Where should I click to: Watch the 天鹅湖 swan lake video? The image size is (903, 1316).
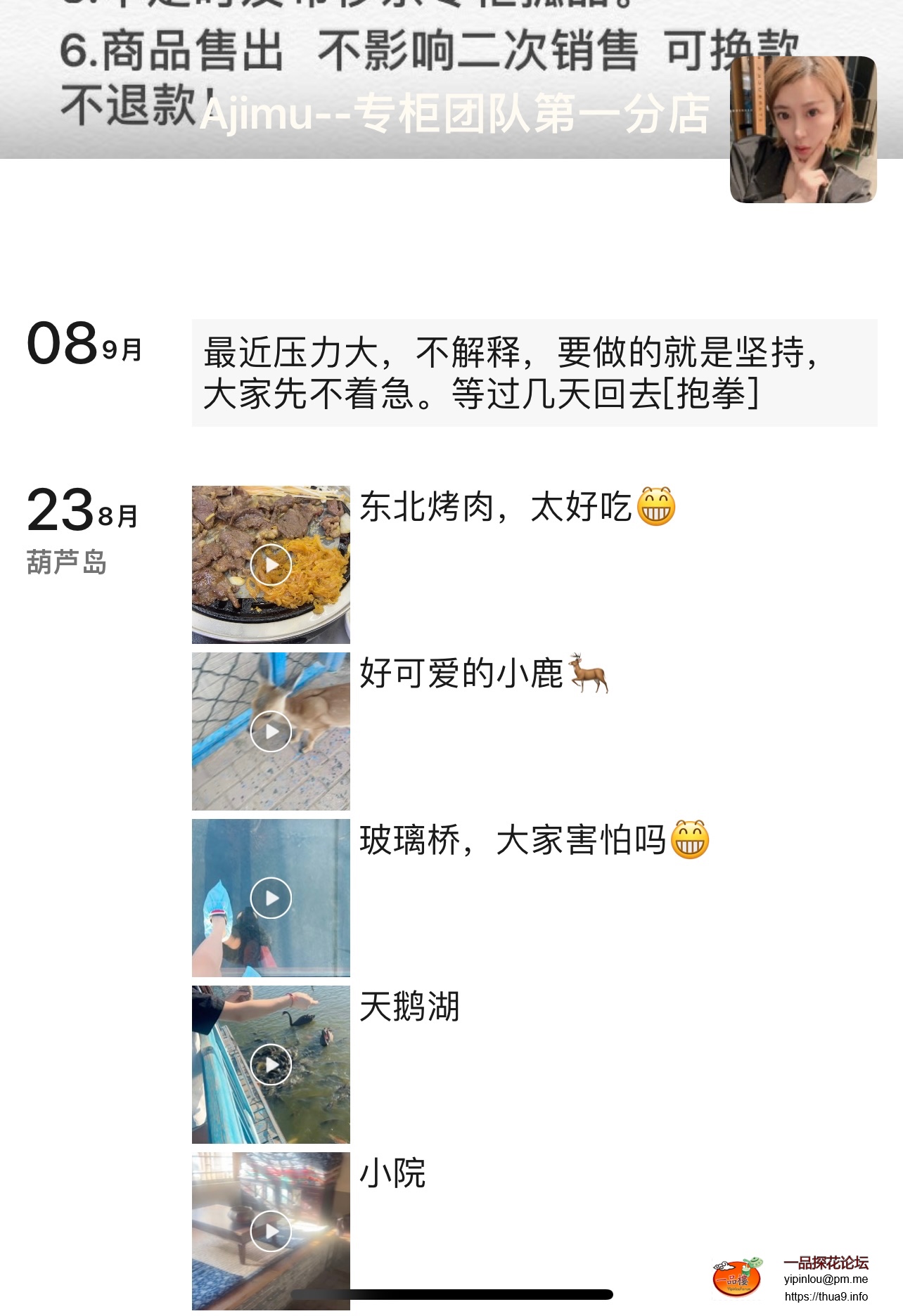pyautogui.click(x=271, y=1064)
